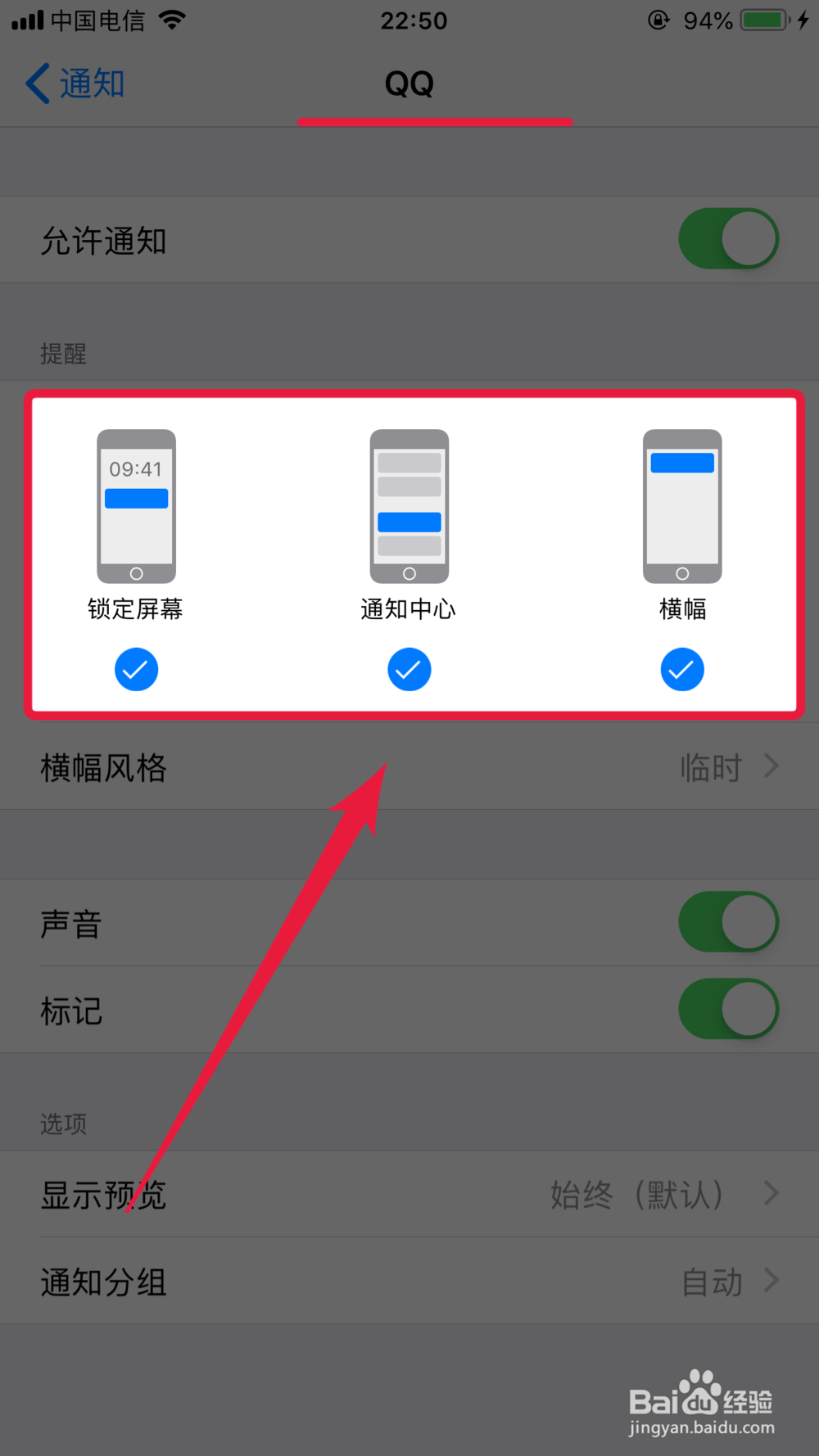Click the cellular signal bars icon
This screenshot has width=819, height=1456.
pyautogui.click(x=29, y=20)
